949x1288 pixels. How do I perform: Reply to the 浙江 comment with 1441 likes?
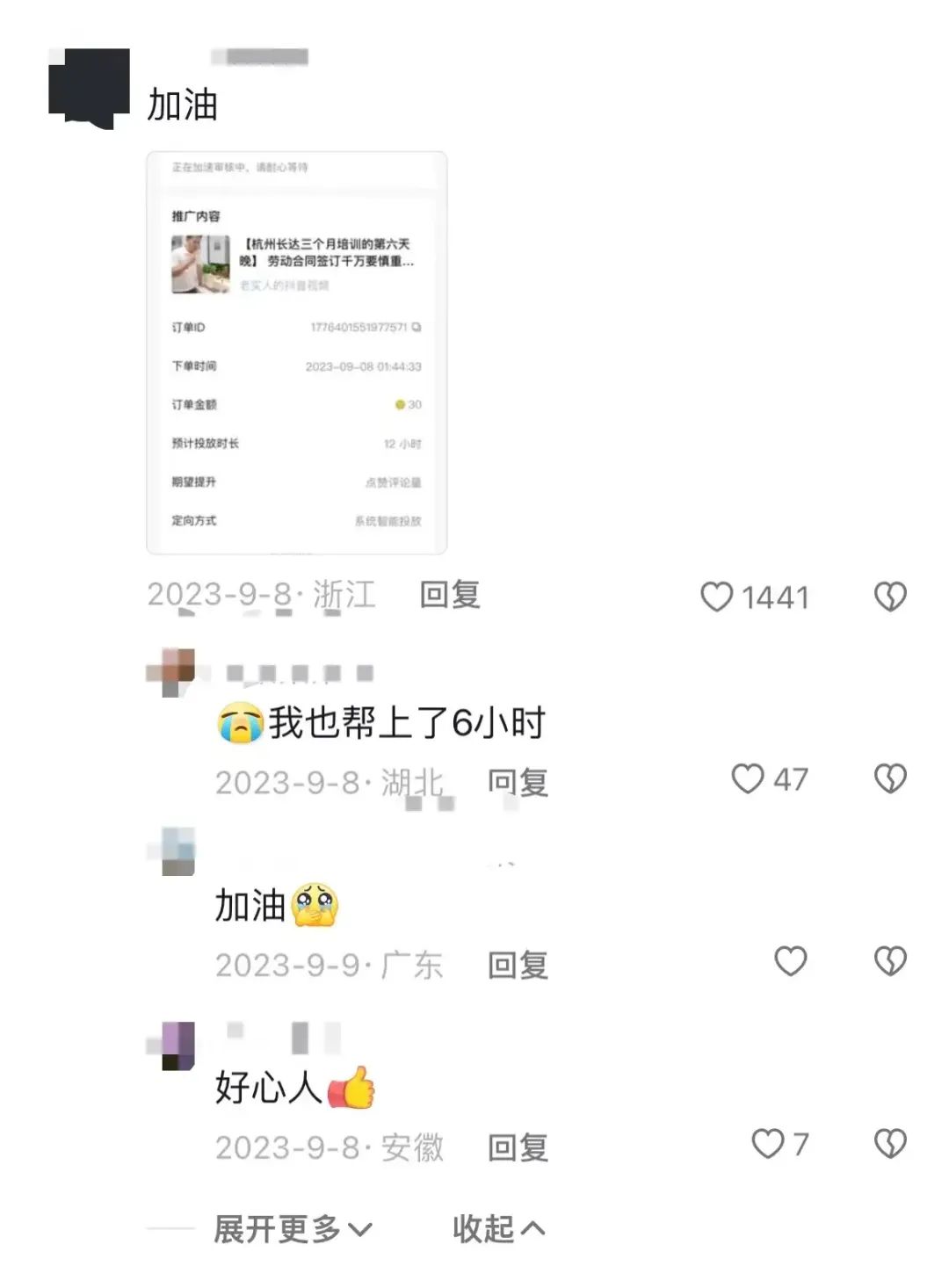(450, 595)
